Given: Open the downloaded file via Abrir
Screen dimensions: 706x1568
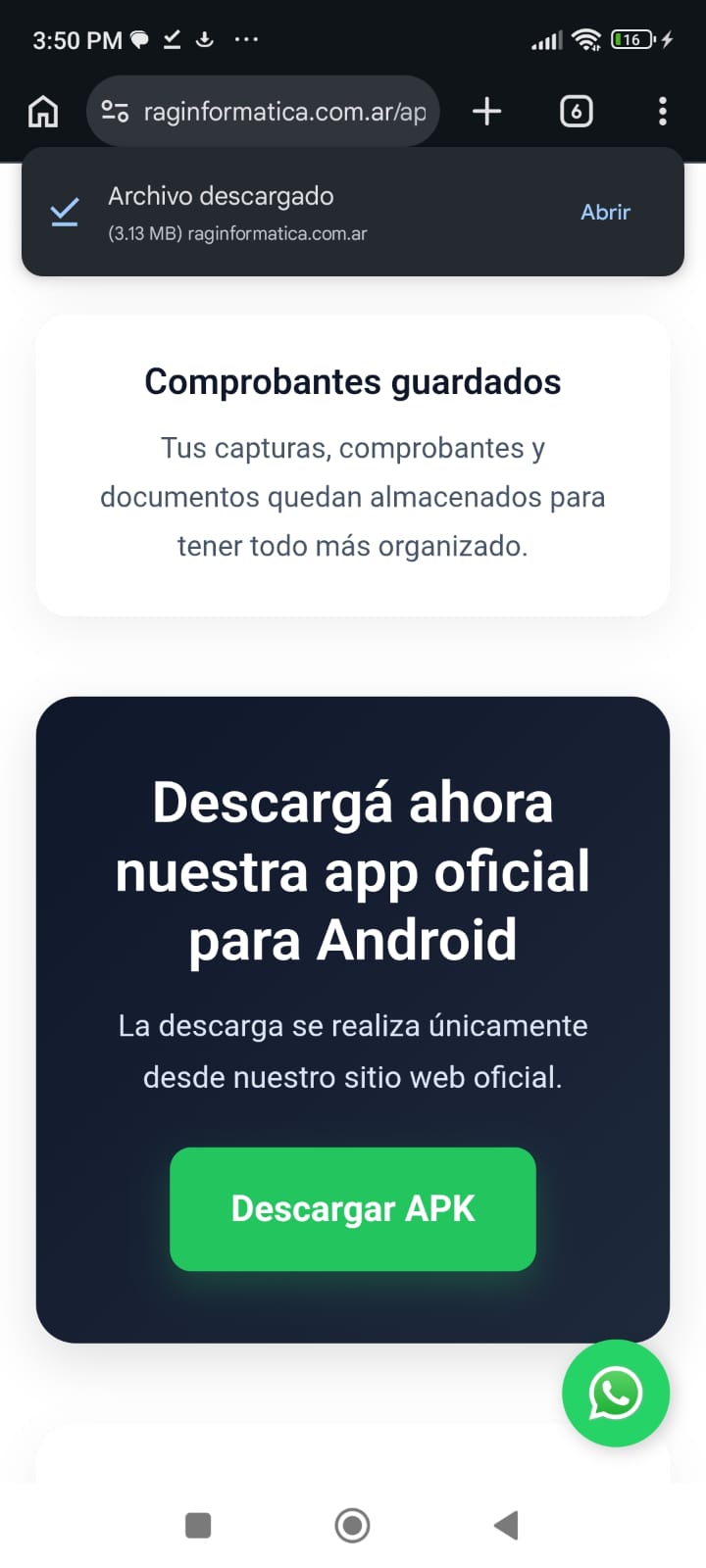Looking at the screenshot, I should [x=605, y=211].
